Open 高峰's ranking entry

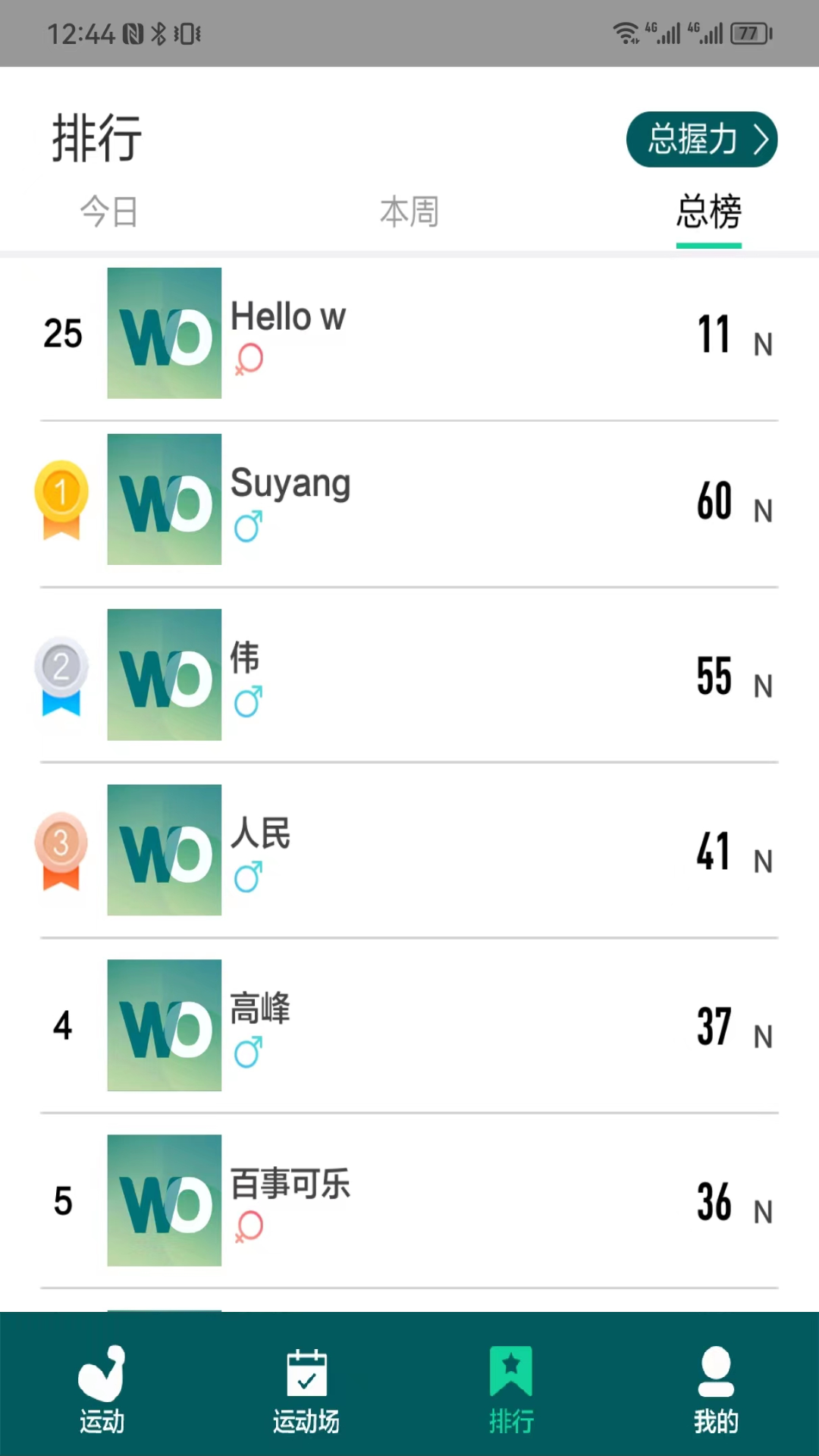pyautogui.click(x=409, y=1025)
